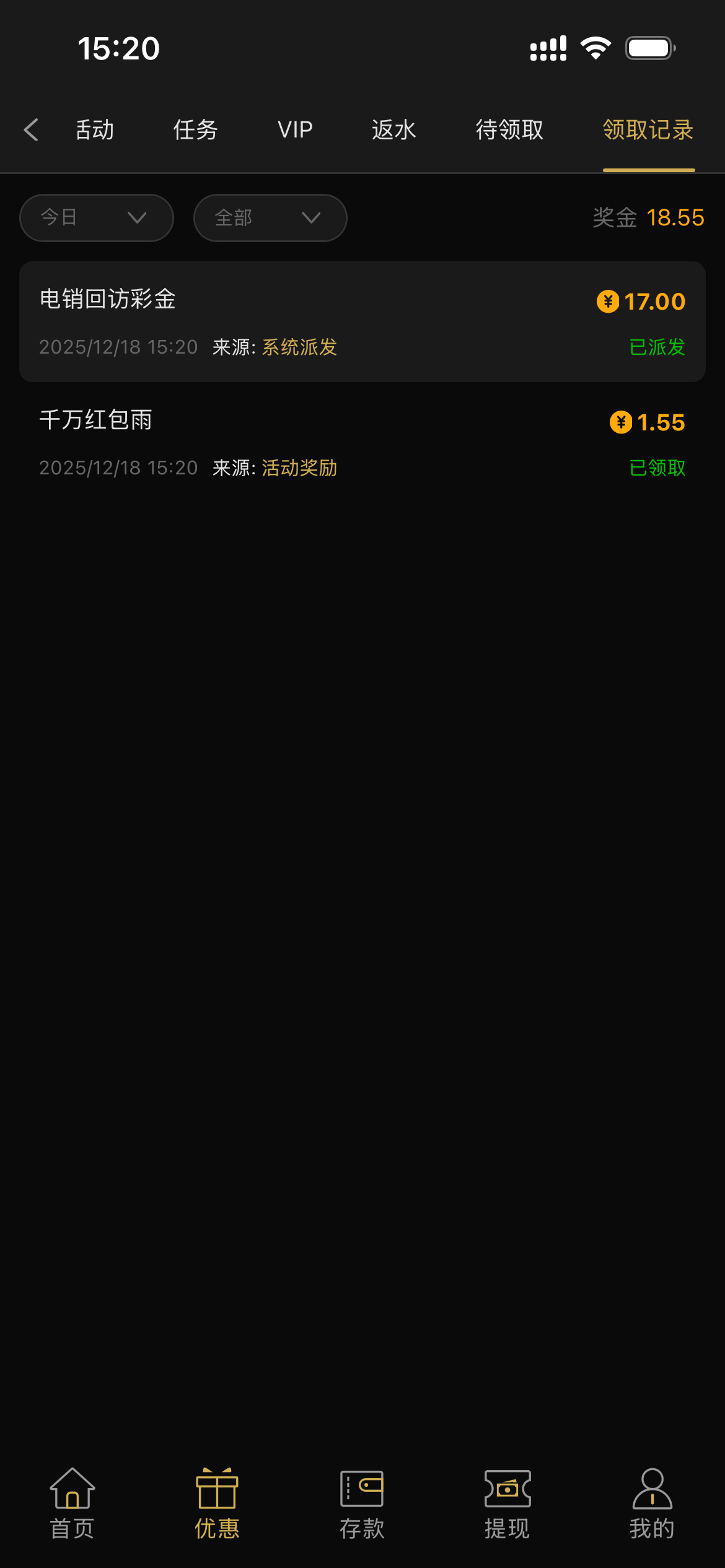Go back using the left arrow
This screenshot has width=725, height=1568.
coord(31,130)
